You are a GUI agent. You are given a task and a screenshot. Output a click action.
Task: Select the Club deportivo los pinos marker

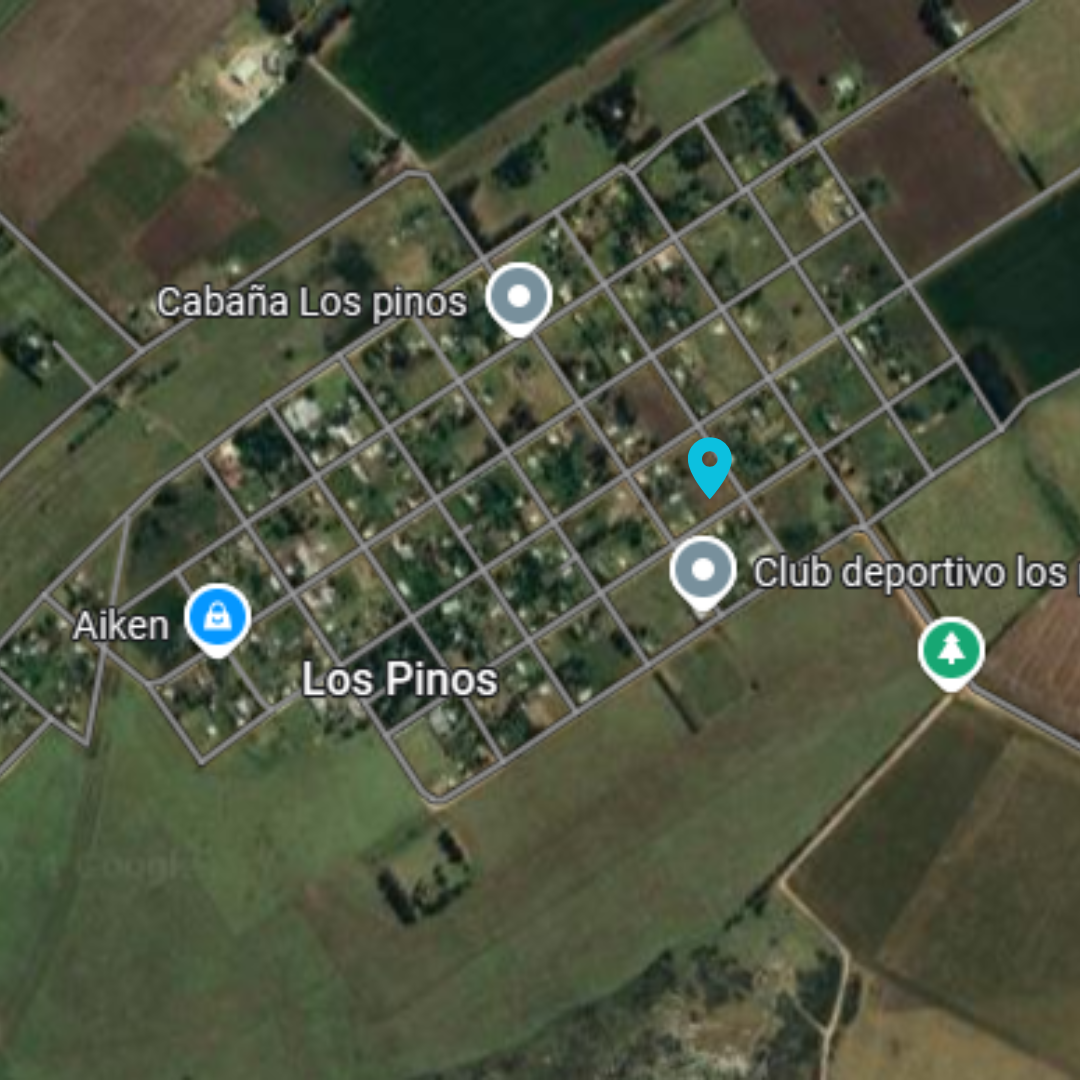[x=703, y=570]
